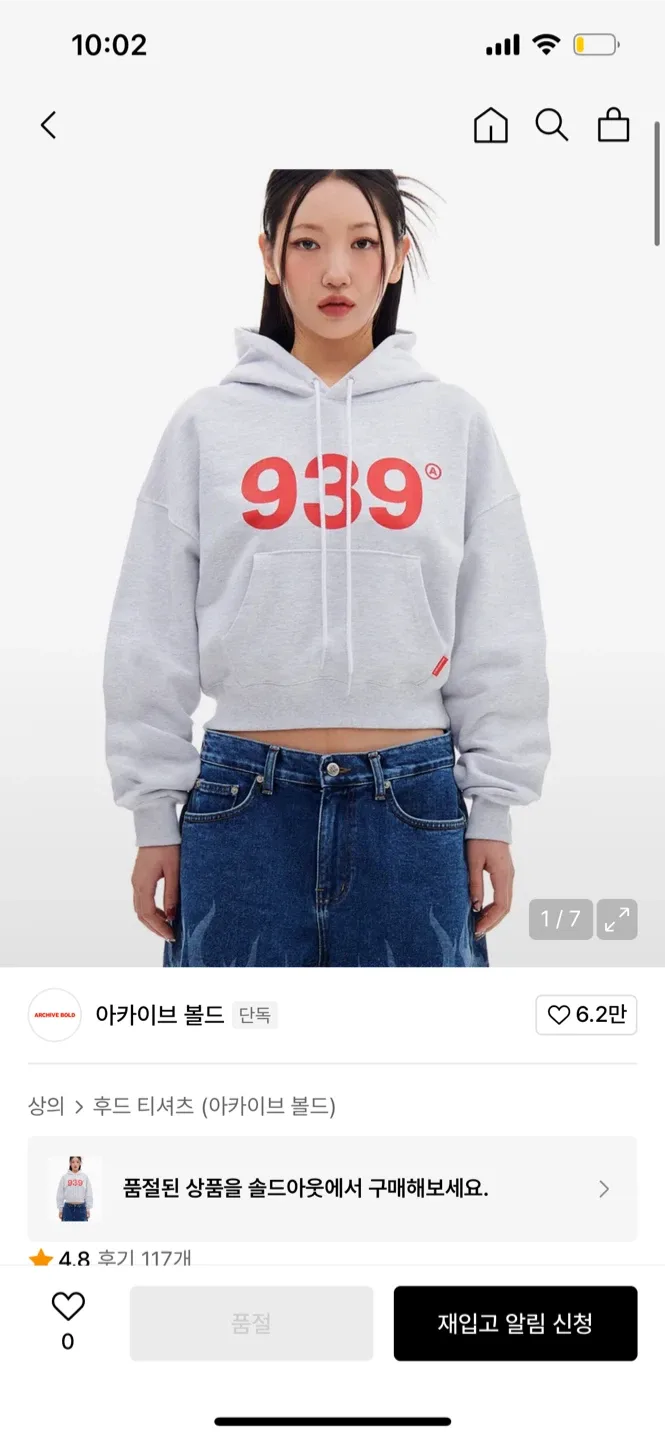This screenshot has height=1440, width=665.
Task: Open the 솔드아웃 purchase banner
Action: click(x=332, y=1189)
